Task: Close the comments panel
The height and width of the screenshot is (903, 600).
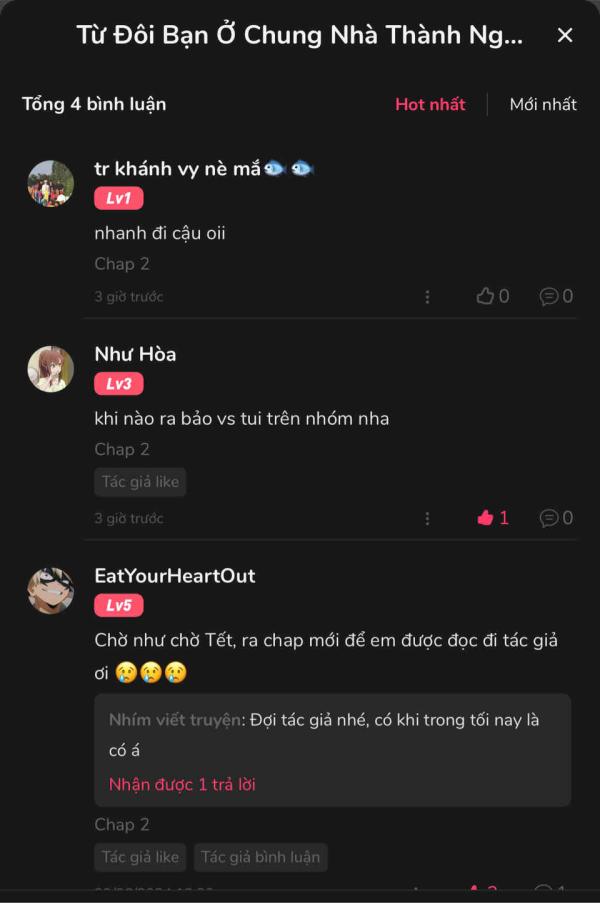Action: click(x=565, y=36)
